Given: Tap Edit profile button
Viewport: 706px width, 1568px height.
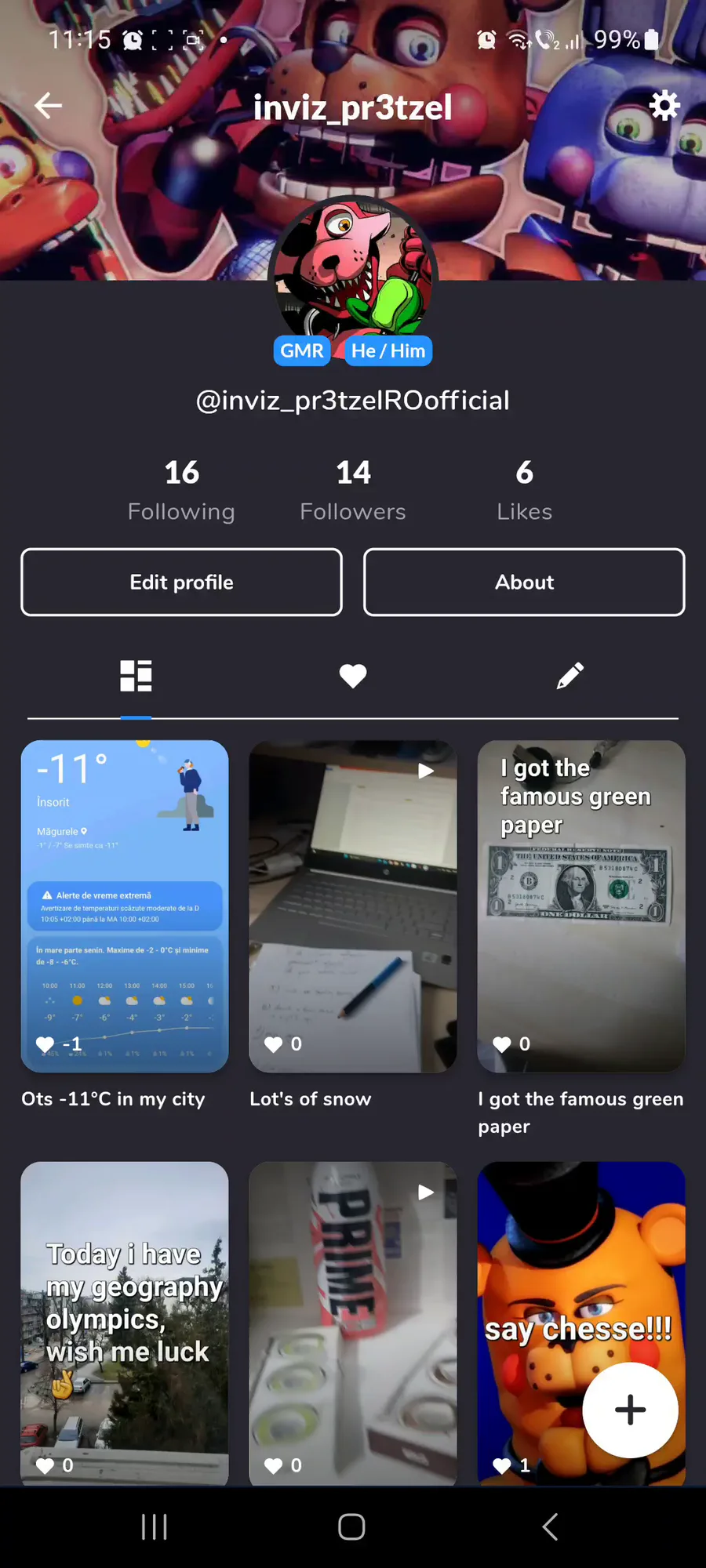Looking at the screenshot, I should pyautogui.click(x=181, y=582).
